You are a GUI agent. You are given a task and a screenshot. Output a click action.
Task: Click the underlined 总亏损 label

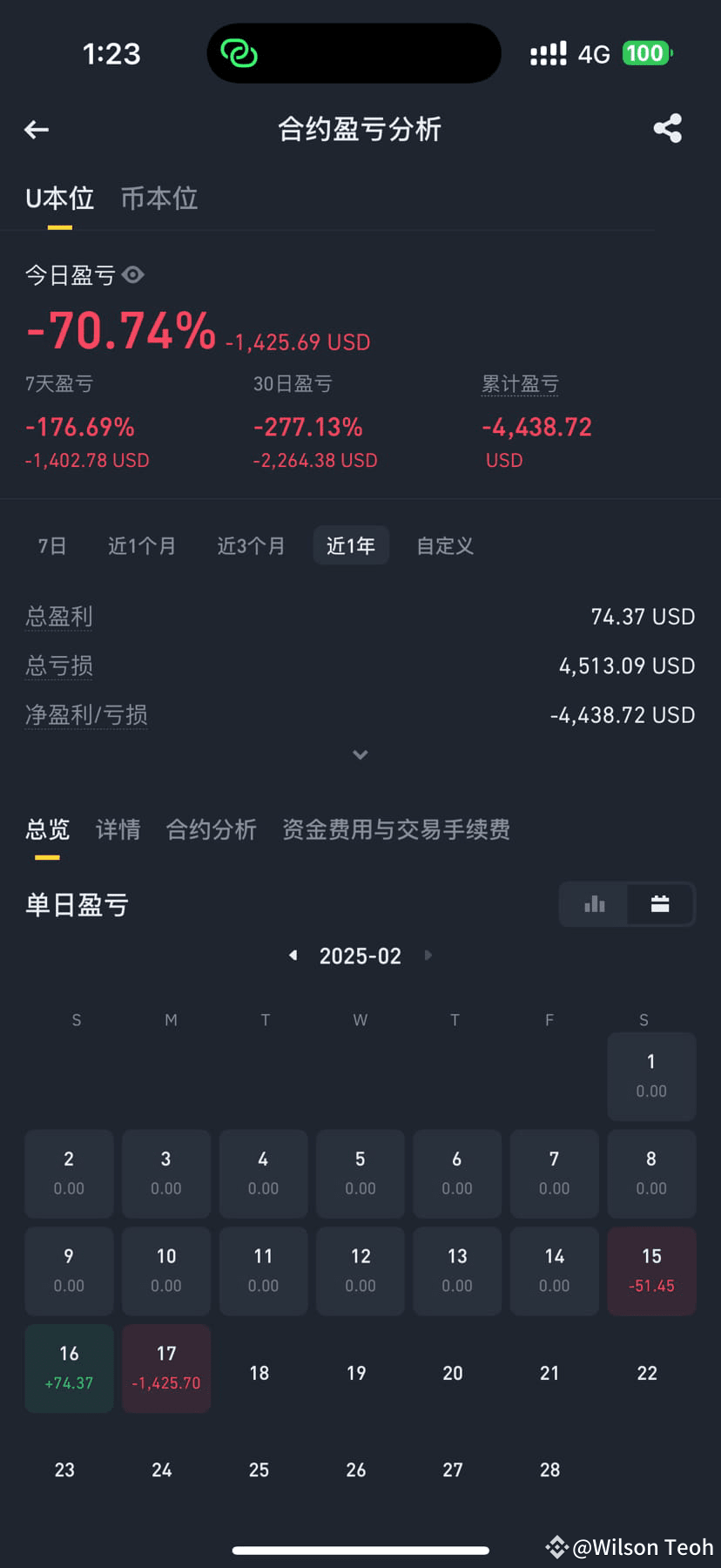58,666
